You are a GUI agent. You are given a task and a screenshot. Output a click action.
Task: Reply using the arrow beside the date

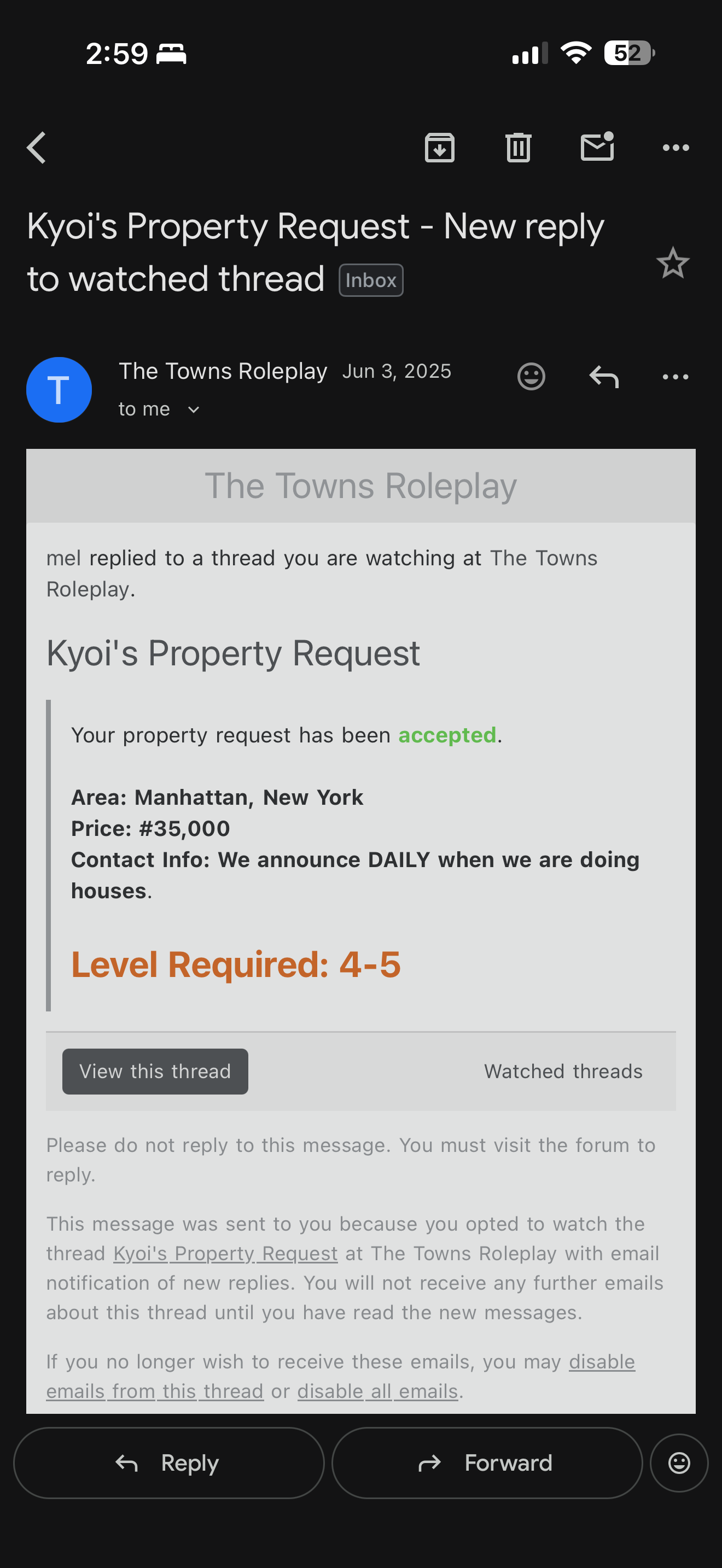(x=603, y=377)
